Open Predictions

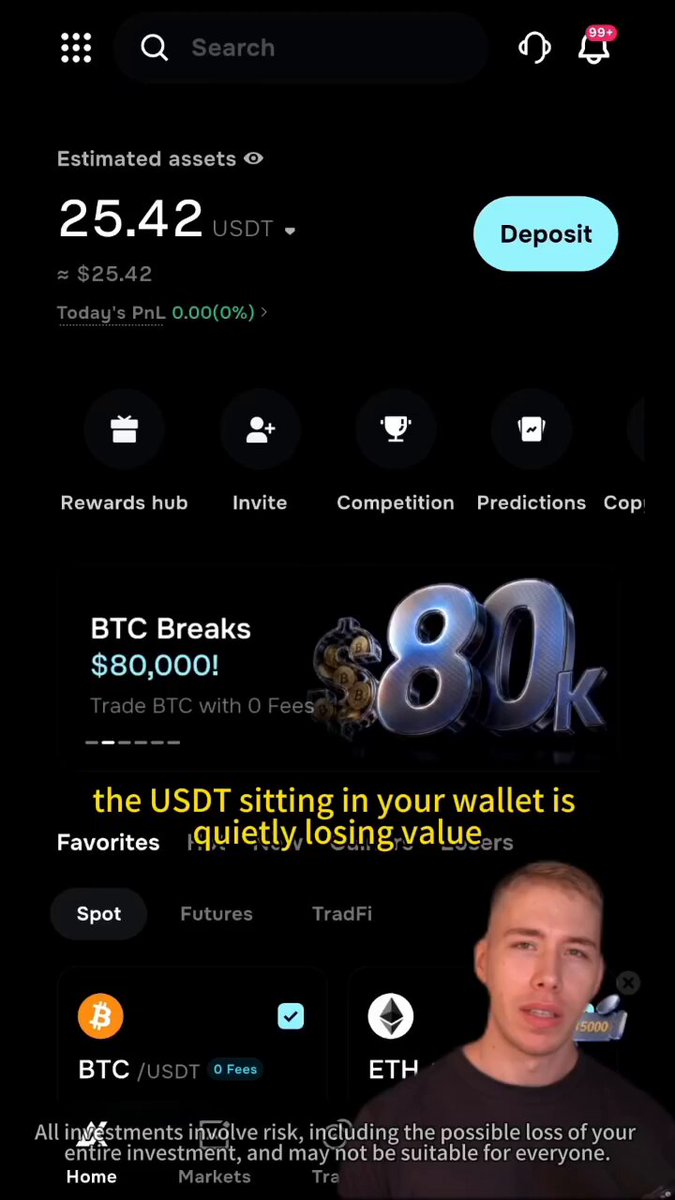(x=531, y=451)
